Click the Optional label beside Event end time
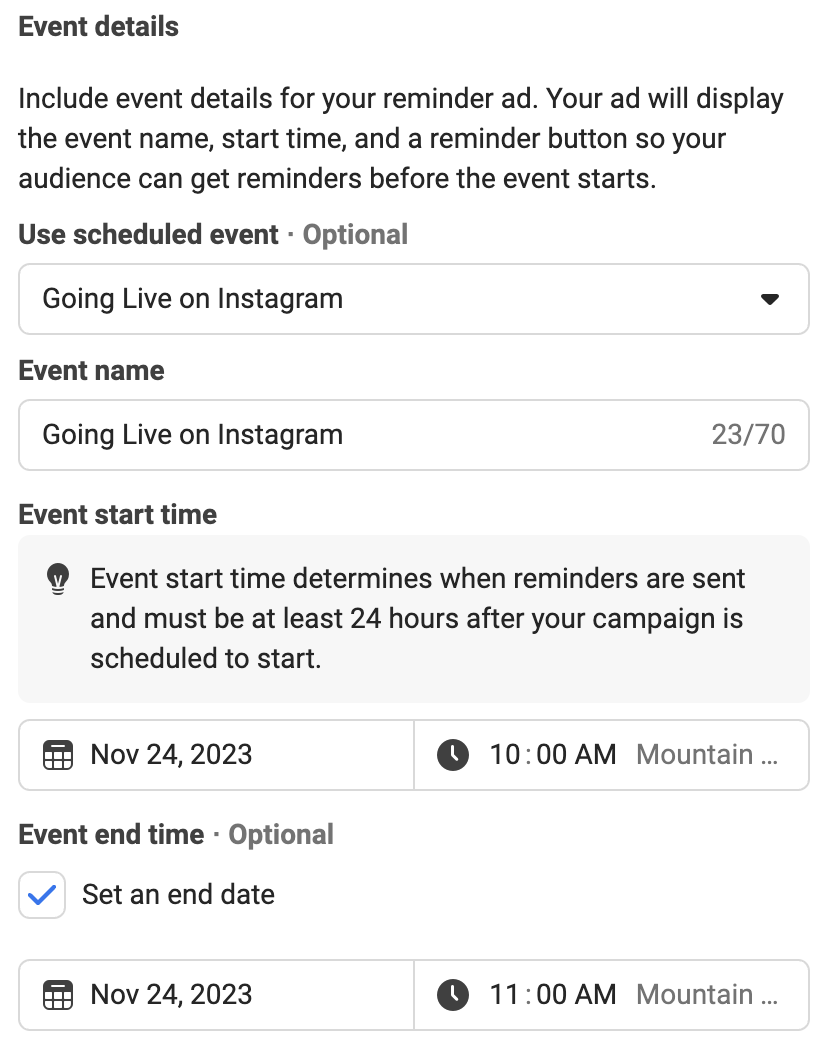This screenshot has height=1048, width=828. point(281,834)
